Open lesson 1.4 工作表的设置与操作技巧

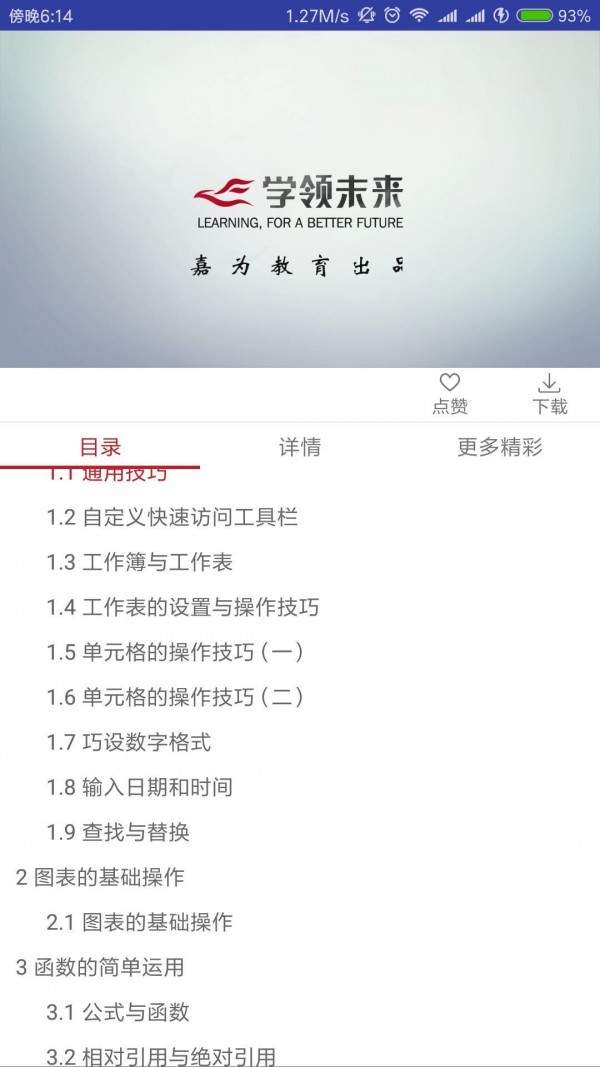coord(183,607)
